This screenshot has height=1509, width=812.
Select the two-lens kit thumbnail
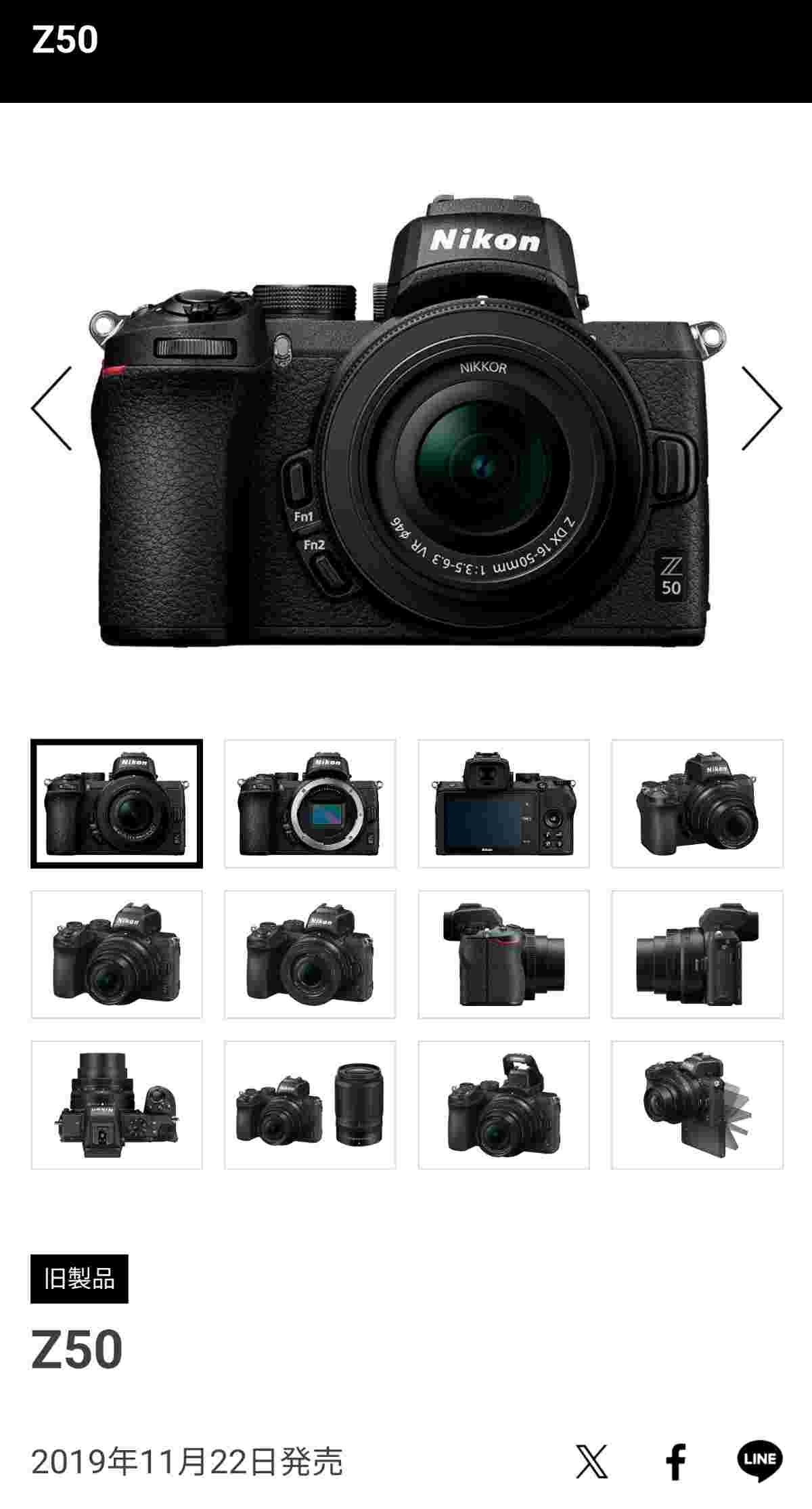tap(310, 1105)
